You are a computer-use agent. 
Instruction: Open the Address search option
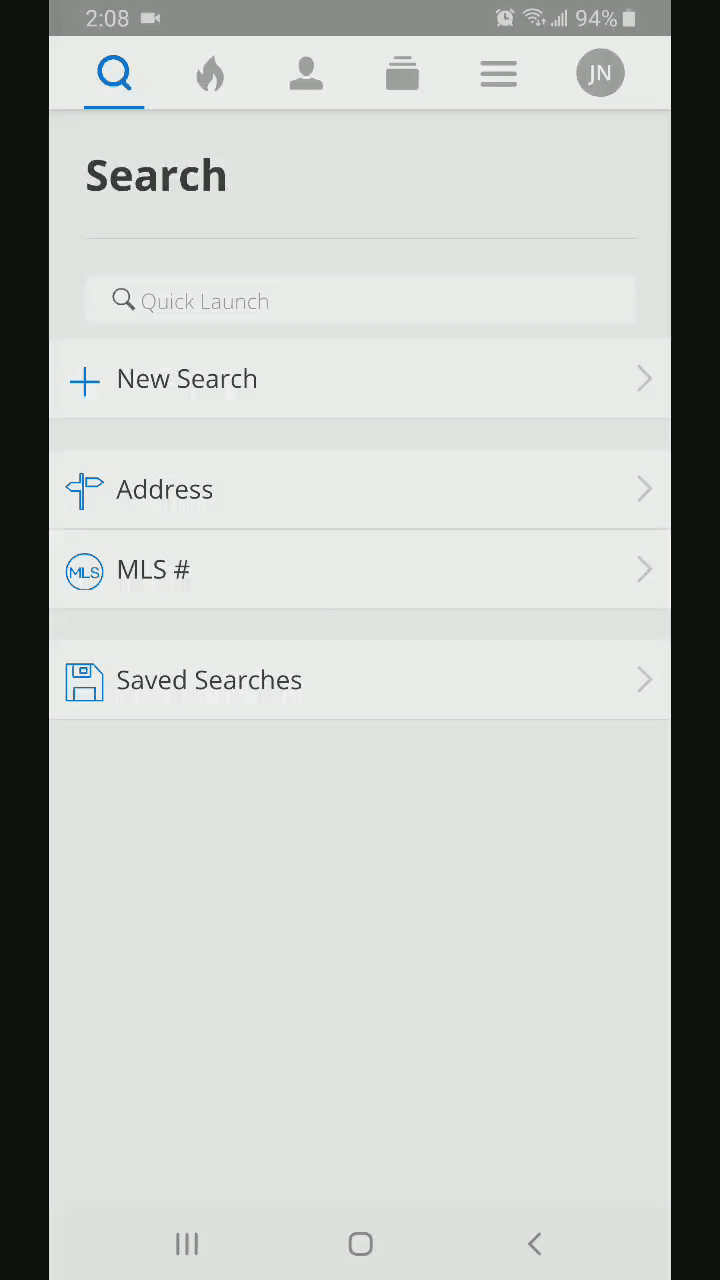[360, 489]
